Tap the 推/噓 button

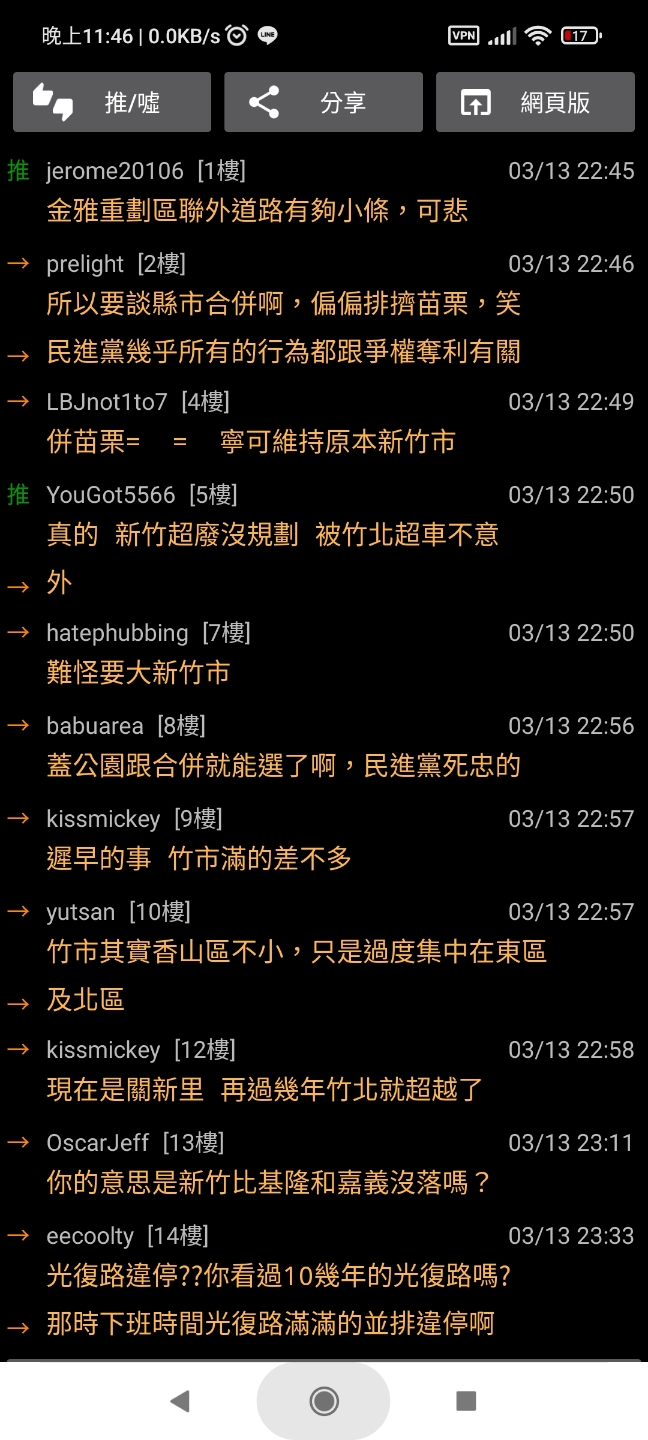click(112, 102)
